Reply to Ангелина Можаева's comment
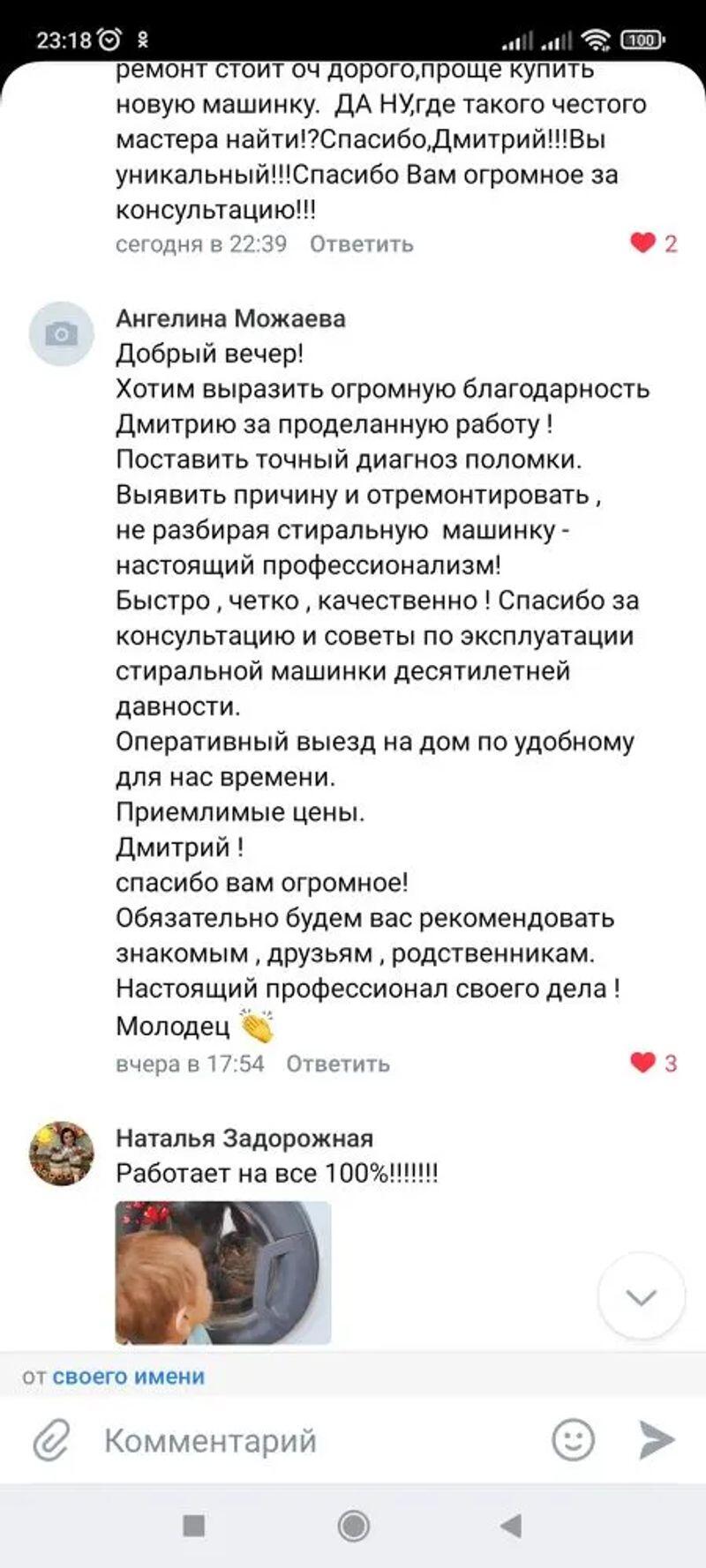This screenshot has width=706, height=1568. pos(337,1064)
